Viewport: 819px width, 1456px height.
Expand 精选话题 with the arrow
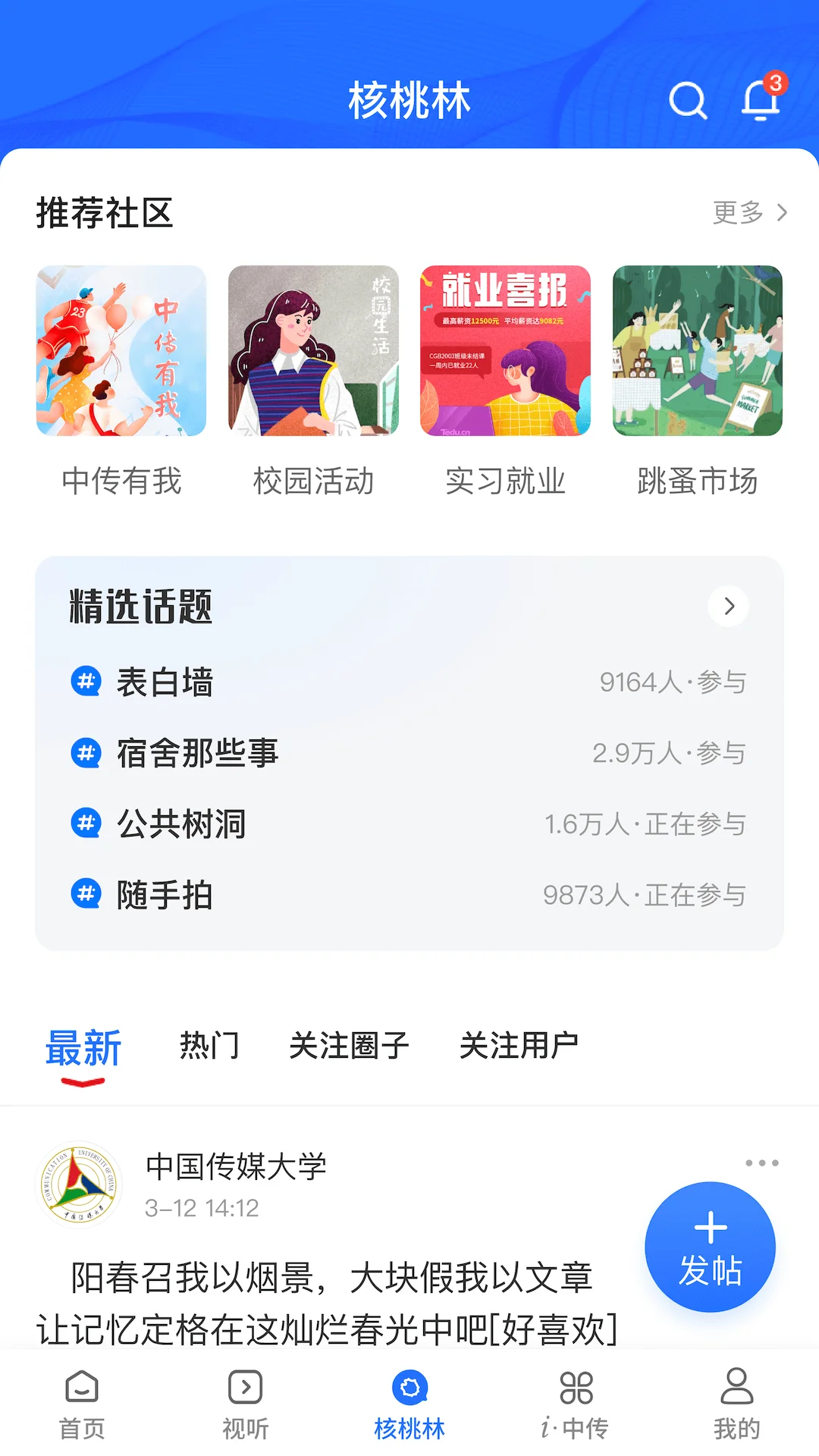tap(729, 606)
